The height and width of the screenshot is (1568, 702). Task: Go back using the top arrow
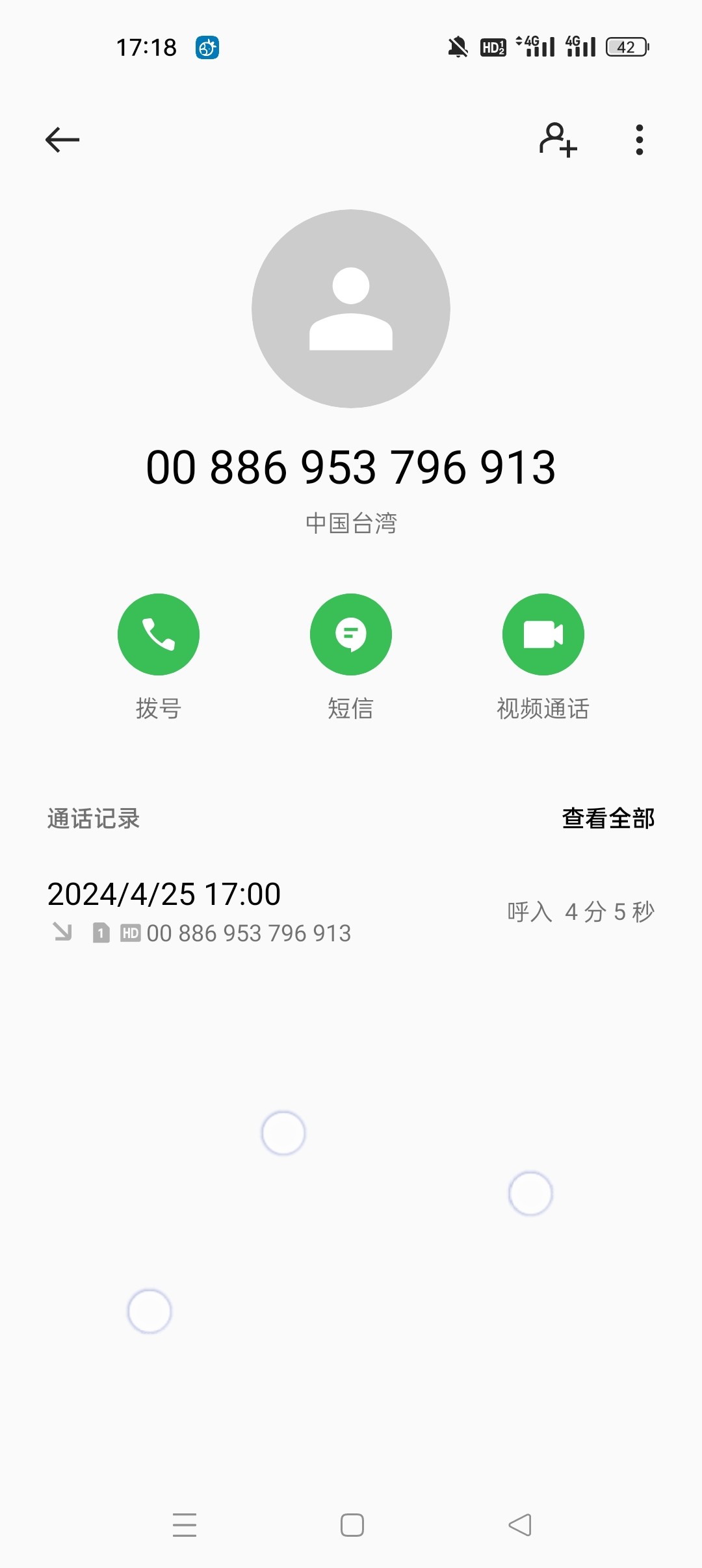coord(62,140)
